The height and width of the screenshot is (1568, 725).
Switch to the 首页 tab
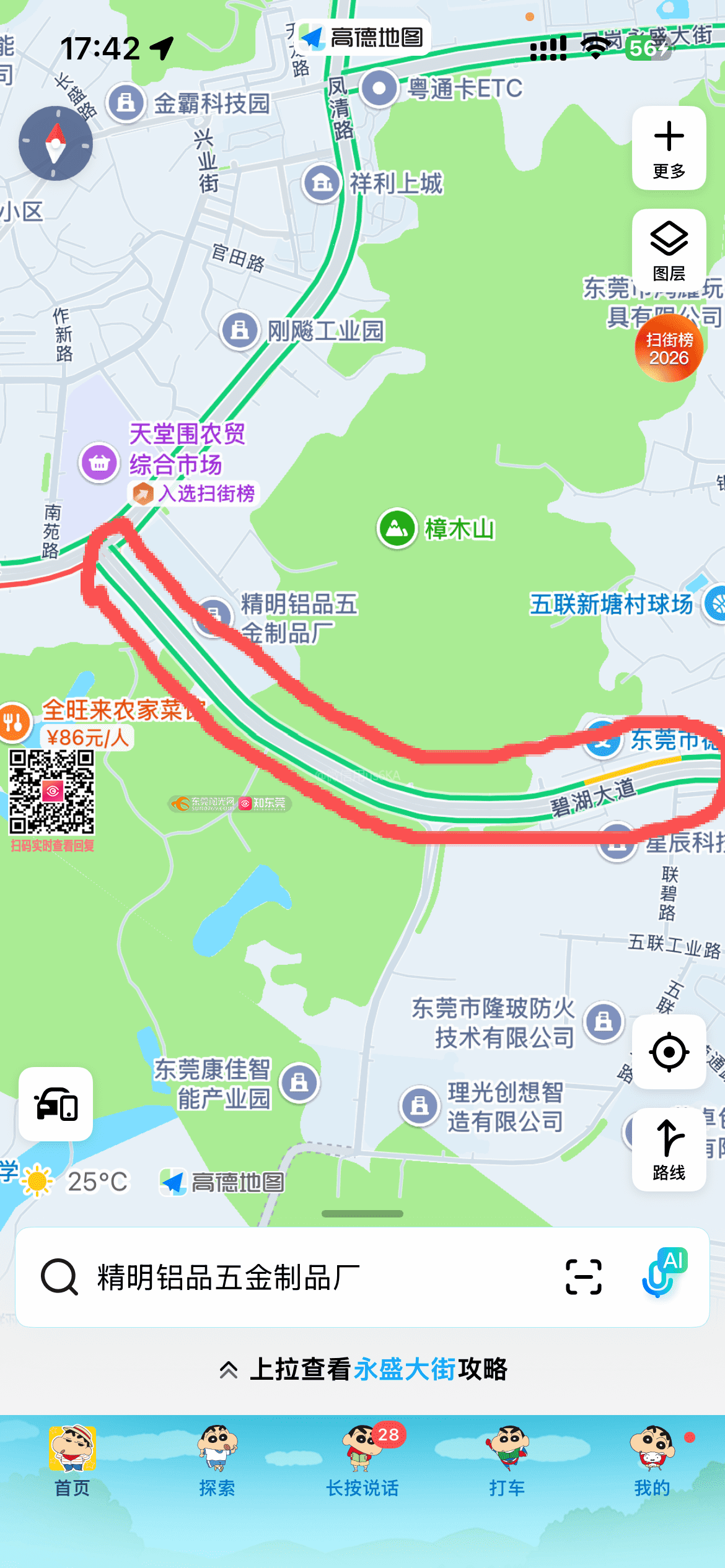pyautogui.click(x=72, y=1460)
